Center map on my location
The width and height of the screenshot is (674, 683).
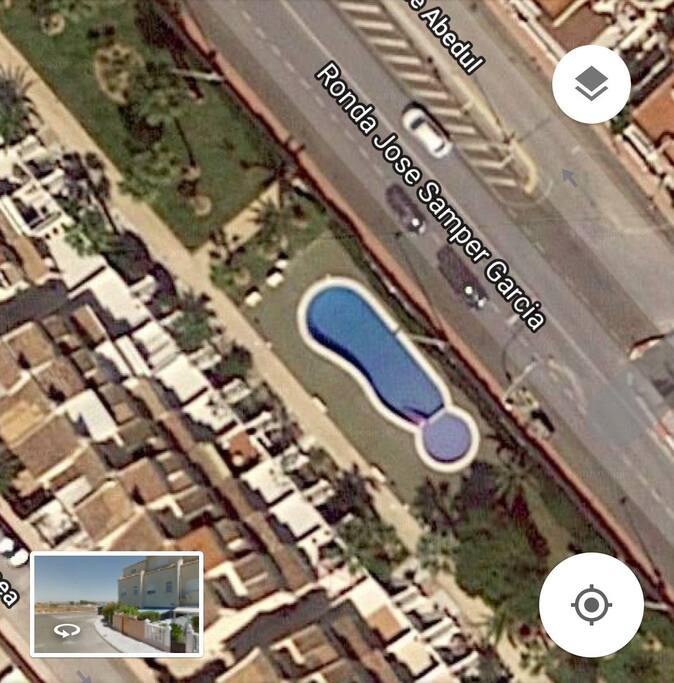click(591, 605)
